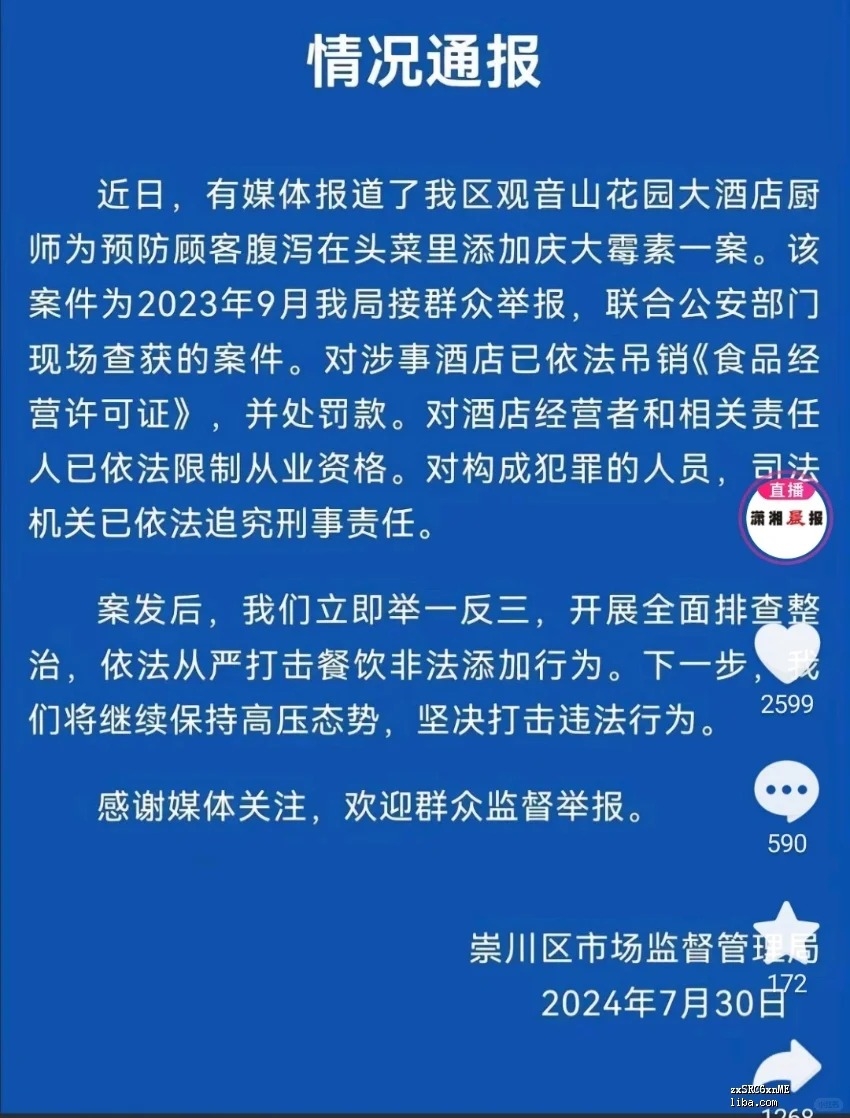
Task: Open the 潇湘晨报 live avatar
Action: coord(787,519)
